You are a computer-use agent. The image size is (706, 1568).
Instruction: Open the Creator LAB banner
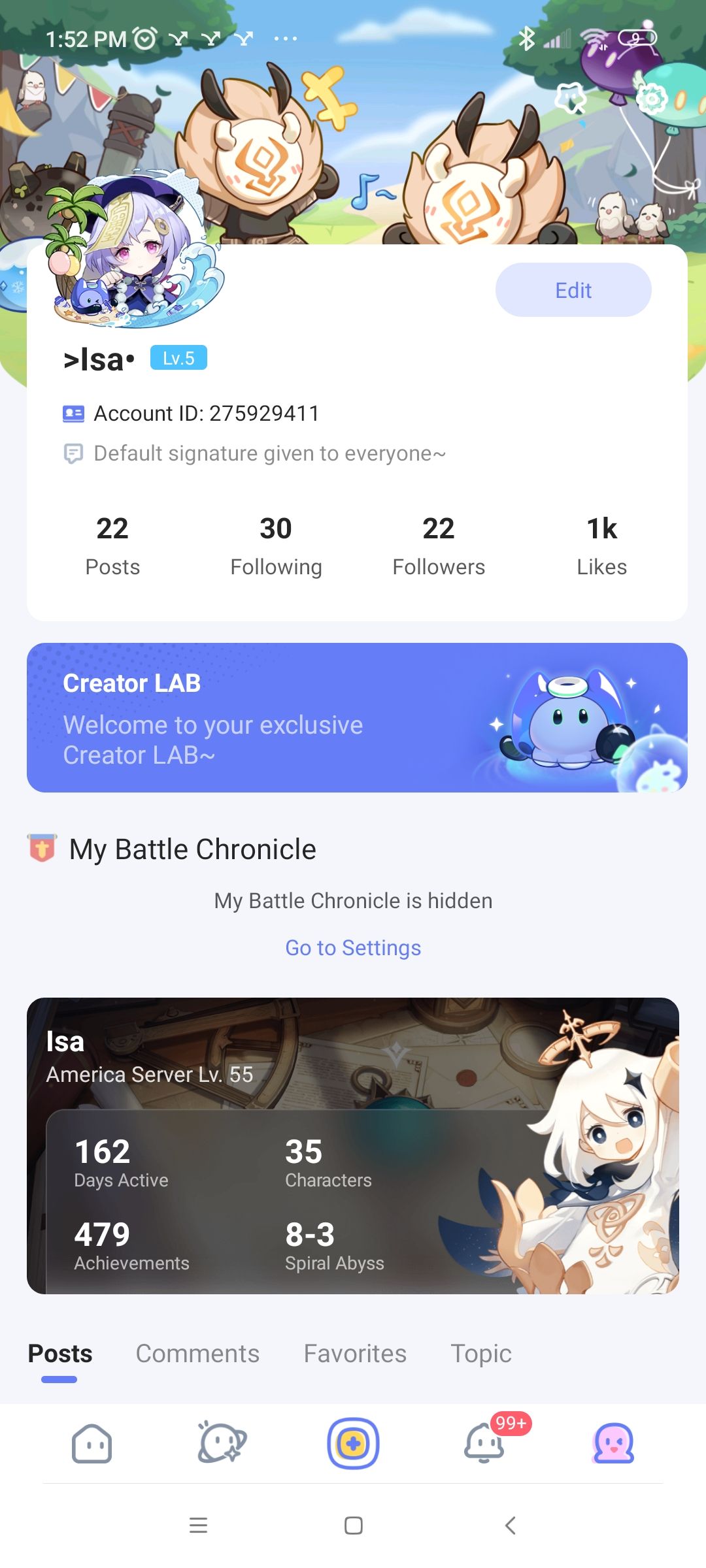(357, 717)
